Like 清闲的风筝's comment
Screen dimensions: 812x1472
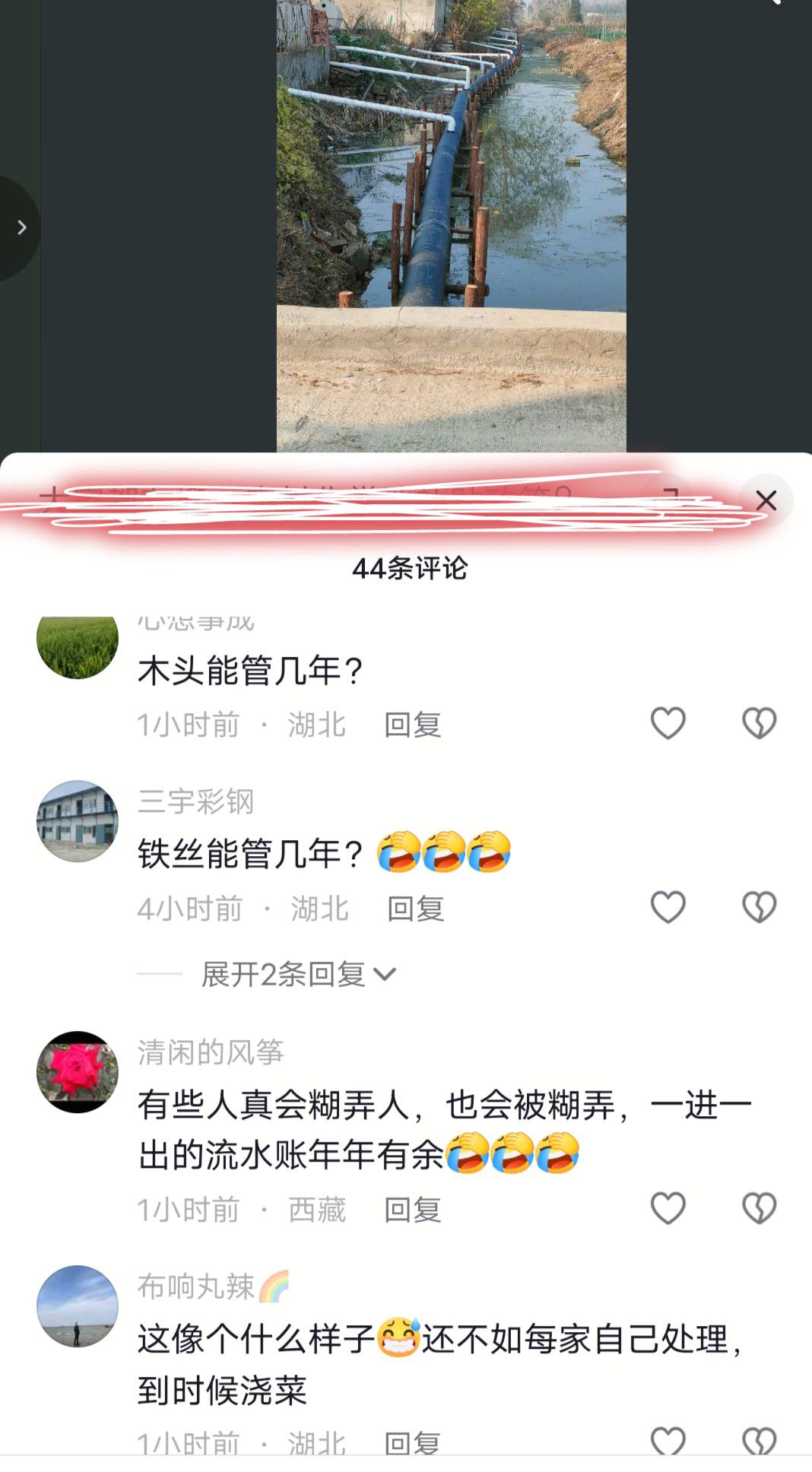[x=668, y=1208]
